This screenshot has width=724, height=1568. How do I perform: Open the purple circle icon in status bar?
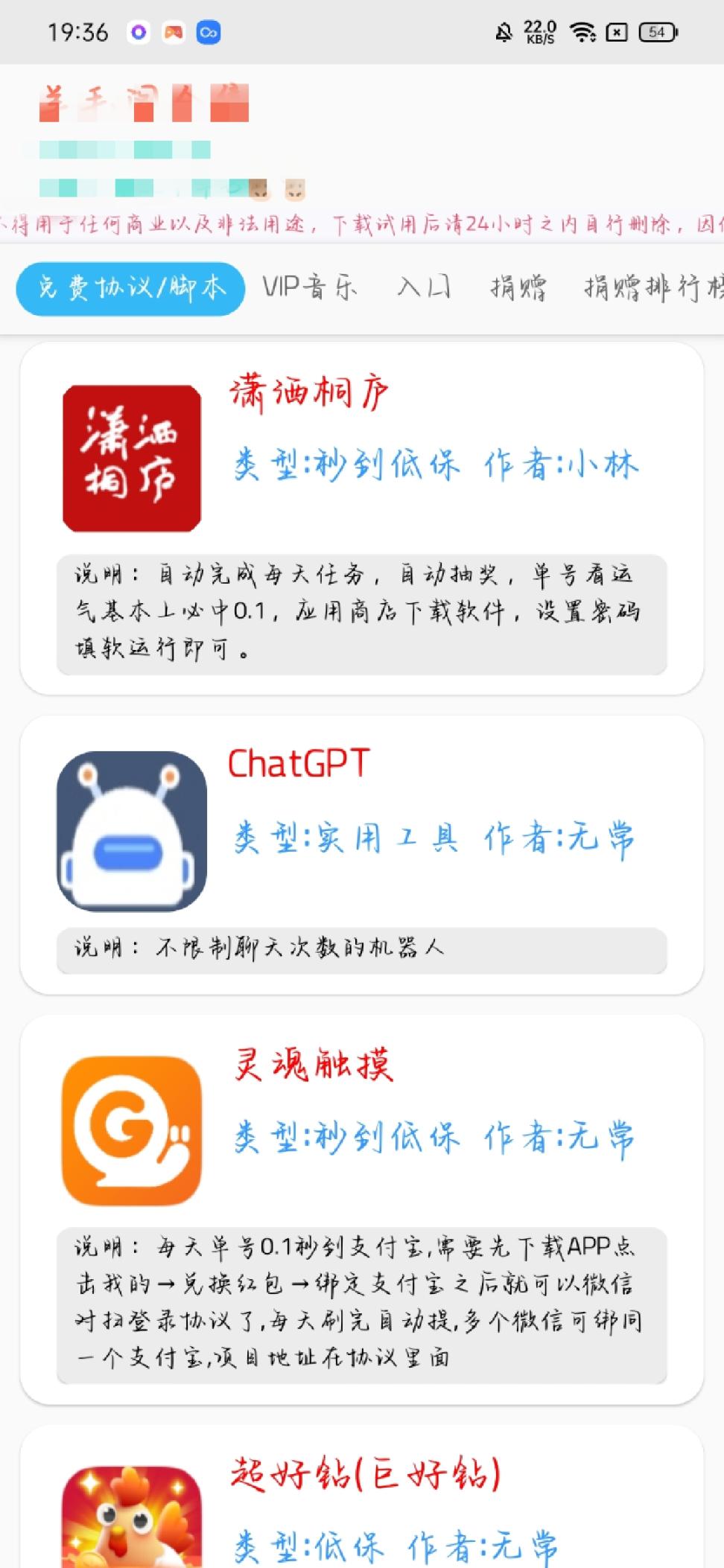pyautogui.click(x=137, y=32)
